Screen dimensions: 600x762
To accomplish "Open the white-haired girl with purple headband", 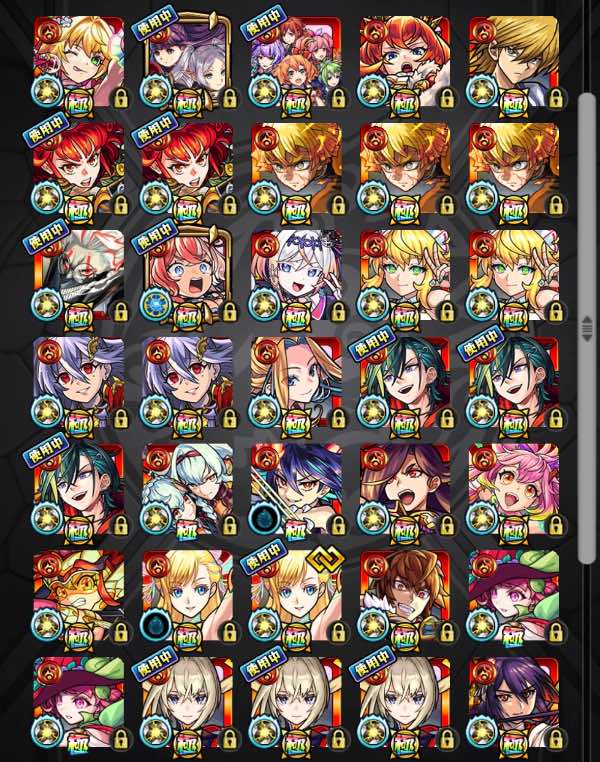I will click(297, 276).
